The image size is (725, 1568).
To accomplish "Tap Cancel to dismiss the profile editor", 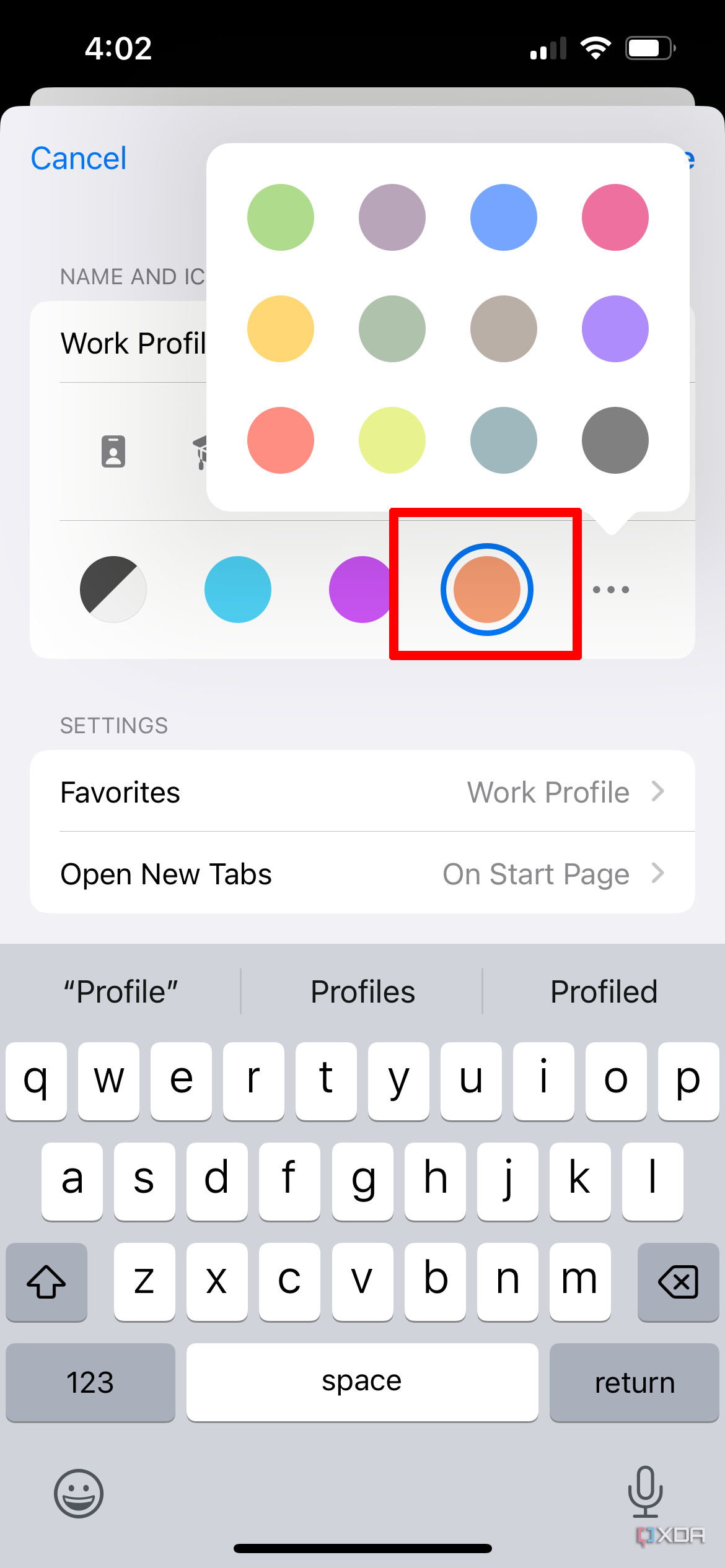I will pos(78,158).
